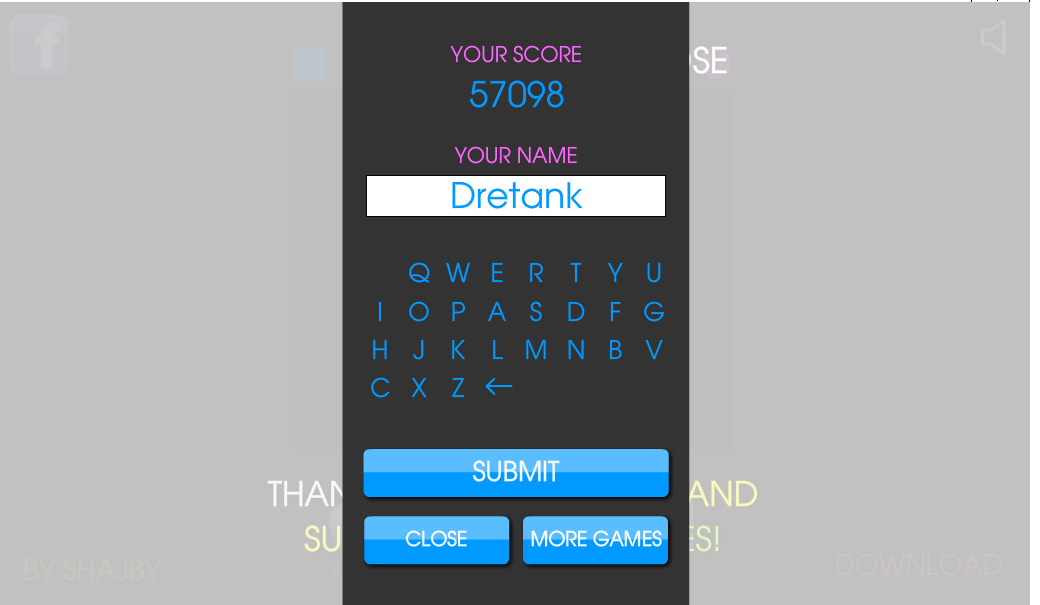Close the score dialog
This screenshot has height=605, width=1040.
436,539
